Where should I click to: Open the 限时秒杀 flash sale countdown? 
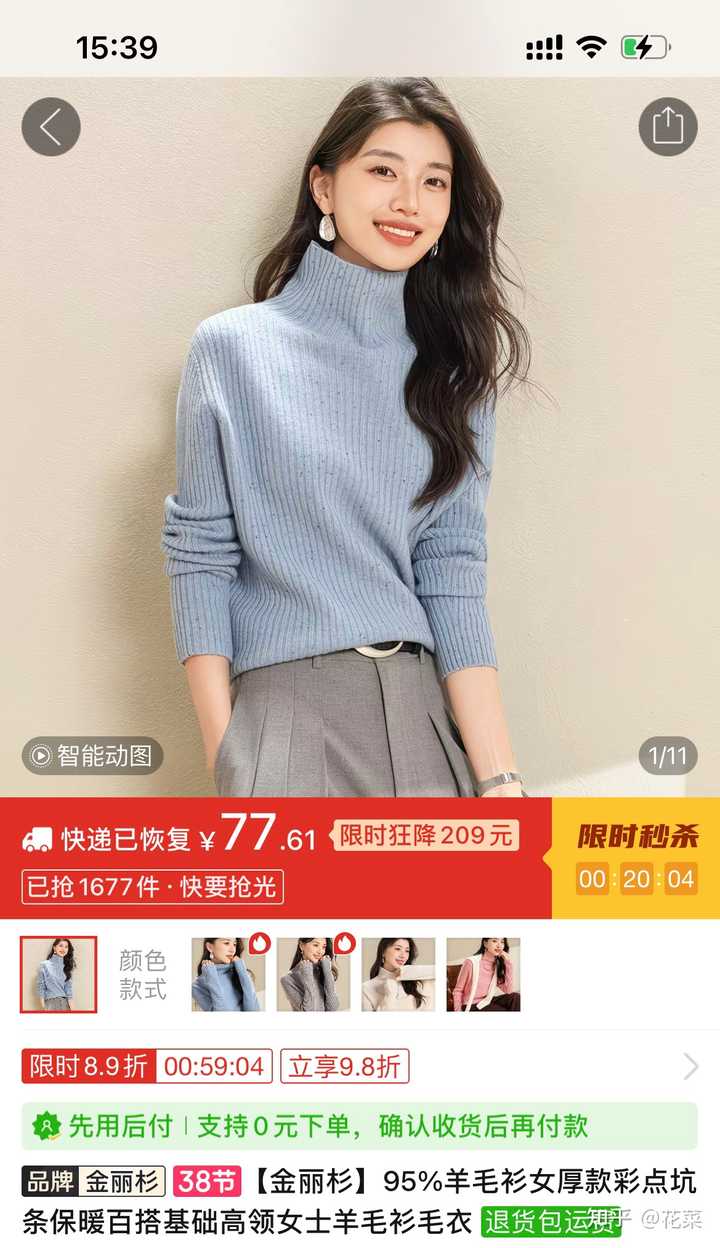click(636, 858)
